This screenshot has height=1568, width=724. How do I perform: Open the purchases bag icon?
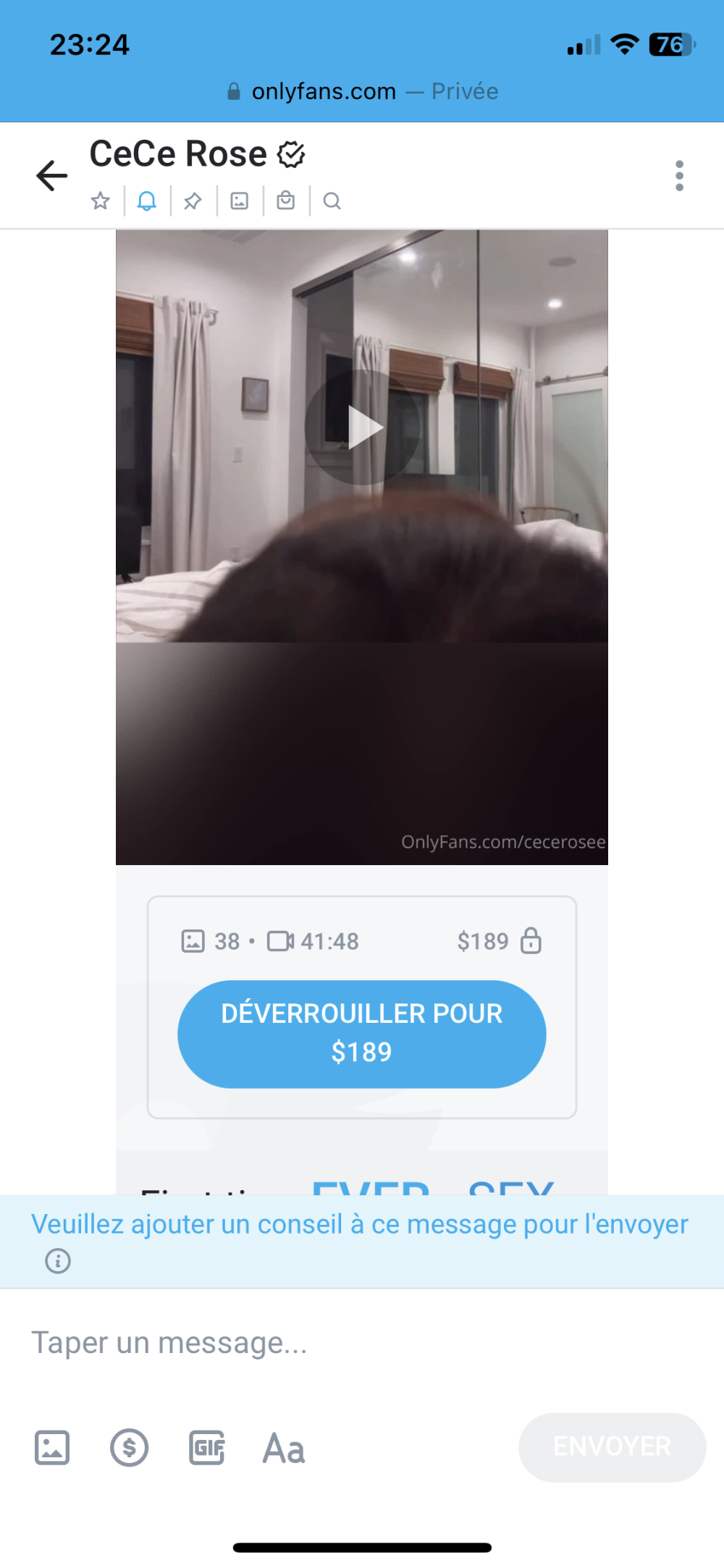(x=286, y=201)
